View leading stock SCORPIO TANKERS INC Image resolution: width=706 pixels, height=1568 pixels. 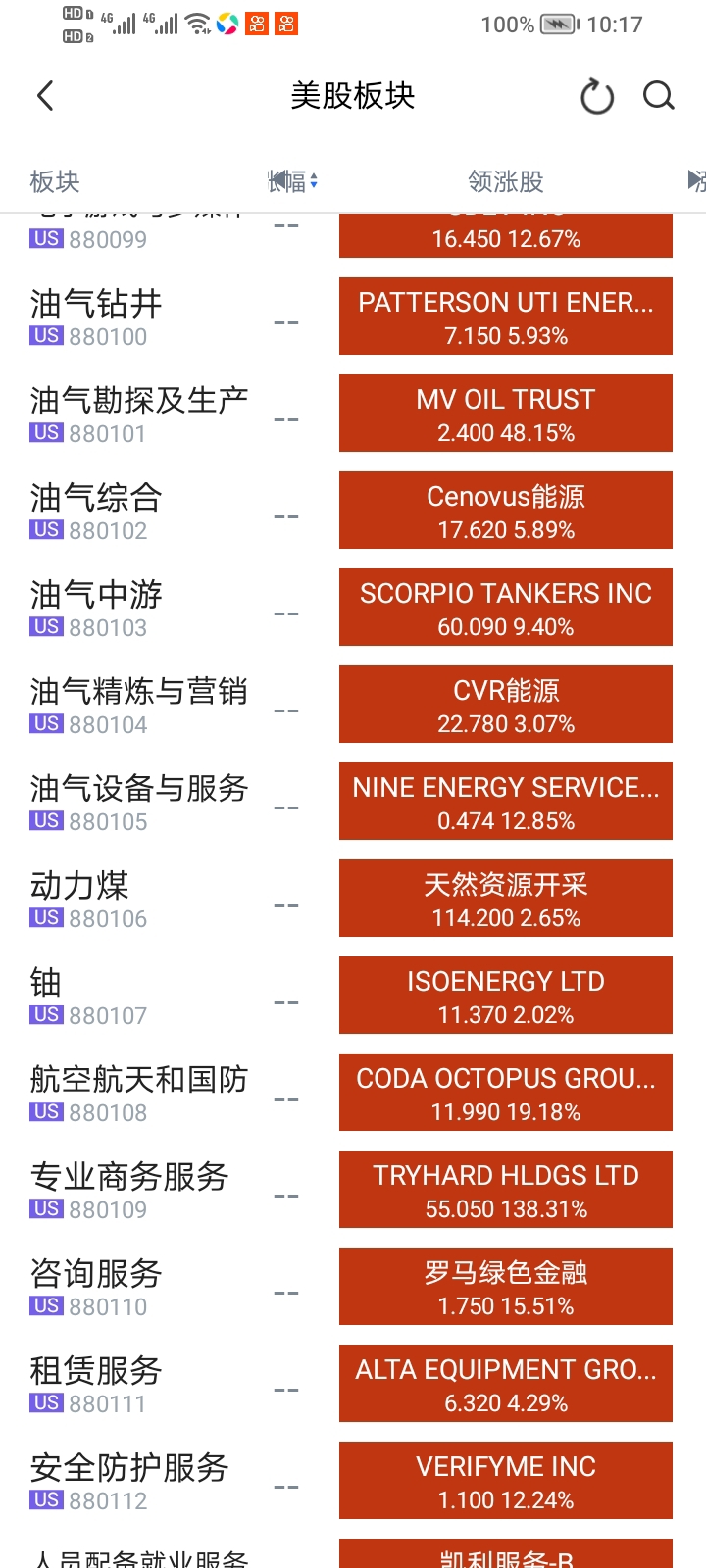pyautogui.click(x=505, y=609)
